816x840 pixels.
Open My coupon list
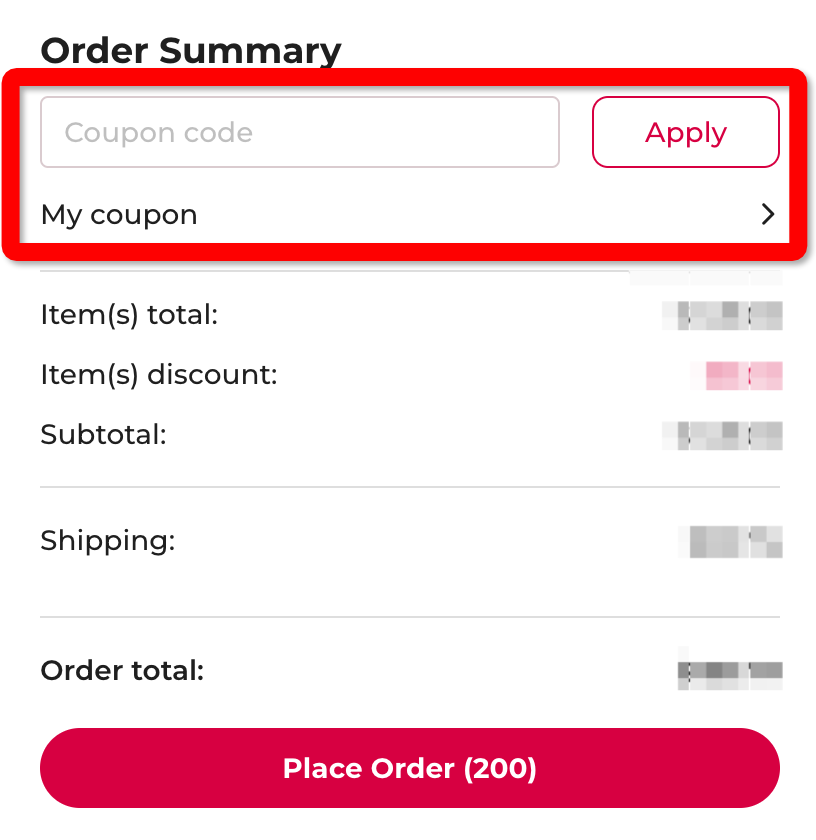pyautogui.click(x=408, y=215)
